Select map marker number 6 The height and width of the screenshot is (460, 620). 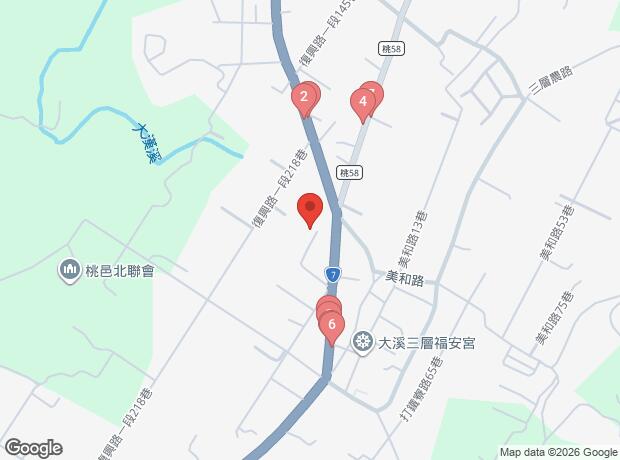tap(332, 325)
